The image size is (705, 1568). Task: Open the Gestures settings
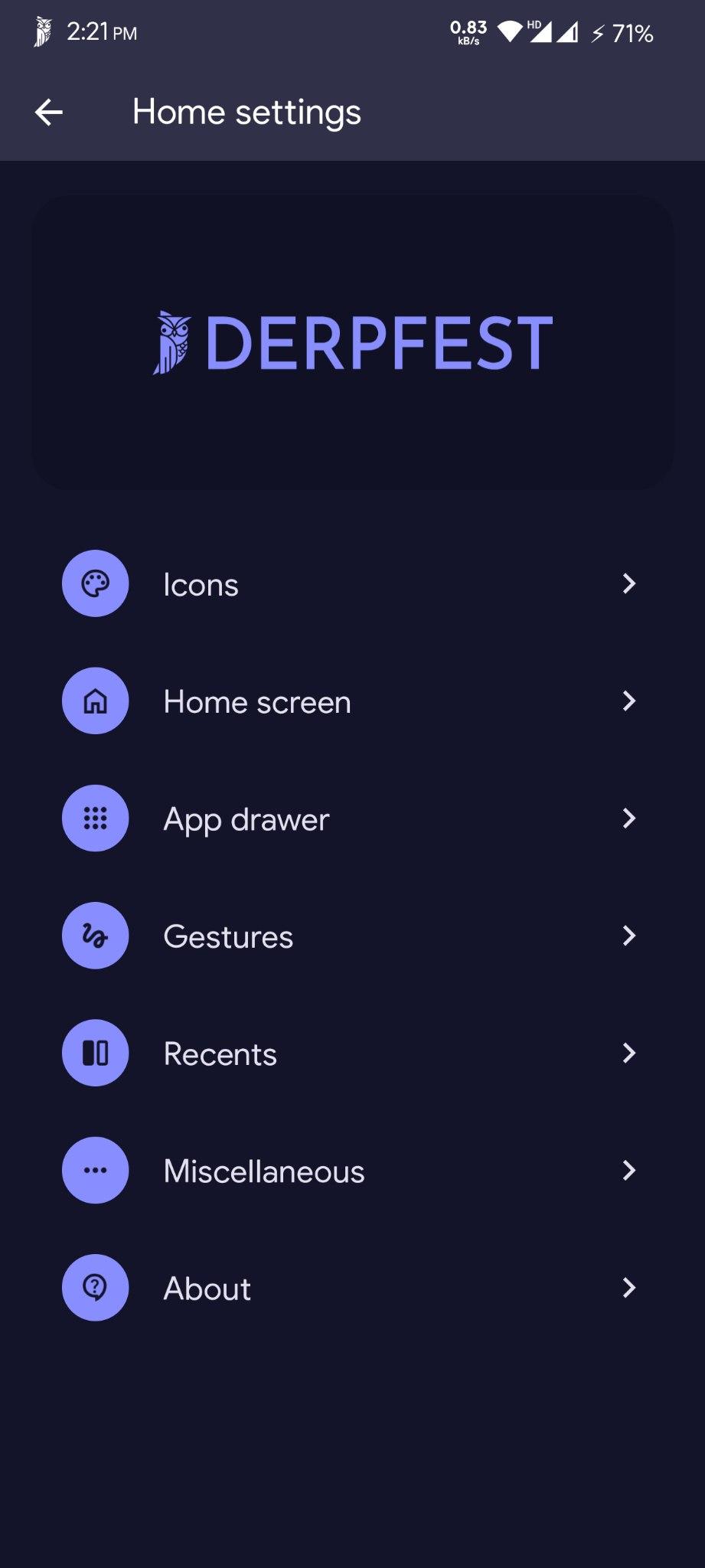pyautogui.click(x=352, y=936)
